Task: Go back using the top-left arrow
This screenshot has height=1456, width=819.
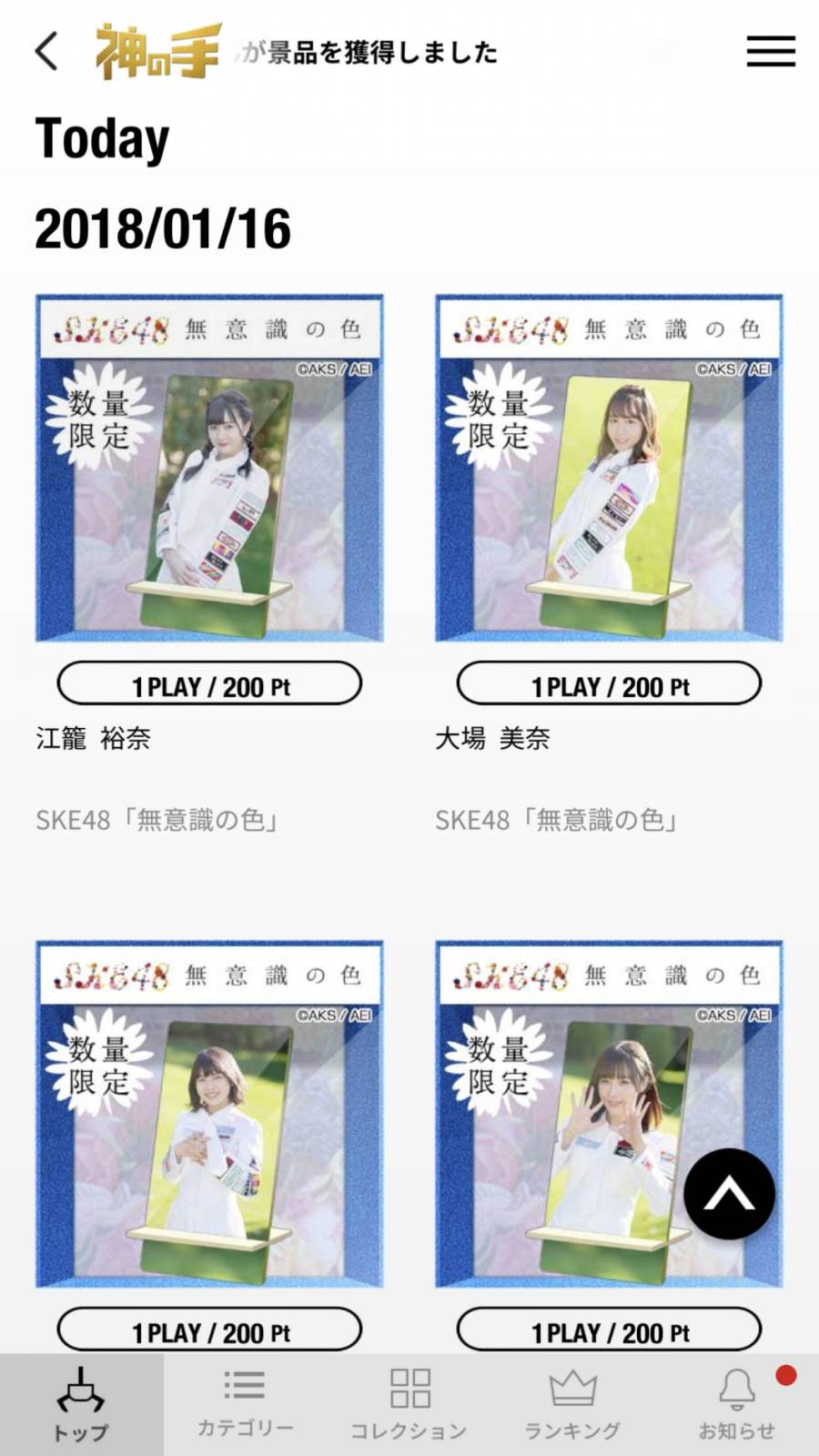Action: (47, 51)
